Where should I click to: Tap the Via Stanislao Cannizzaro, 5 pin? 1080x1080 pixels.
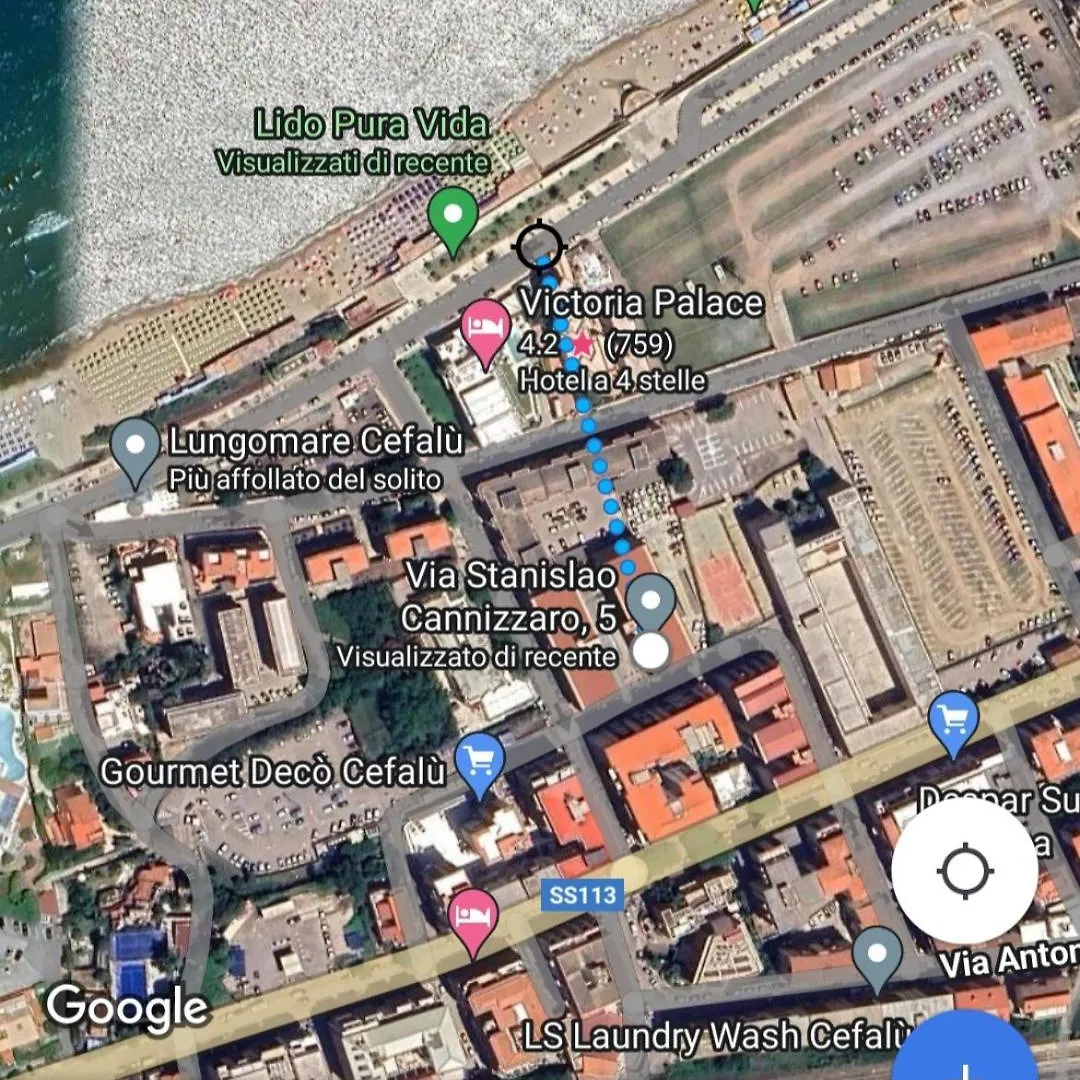tap(653, 603)
